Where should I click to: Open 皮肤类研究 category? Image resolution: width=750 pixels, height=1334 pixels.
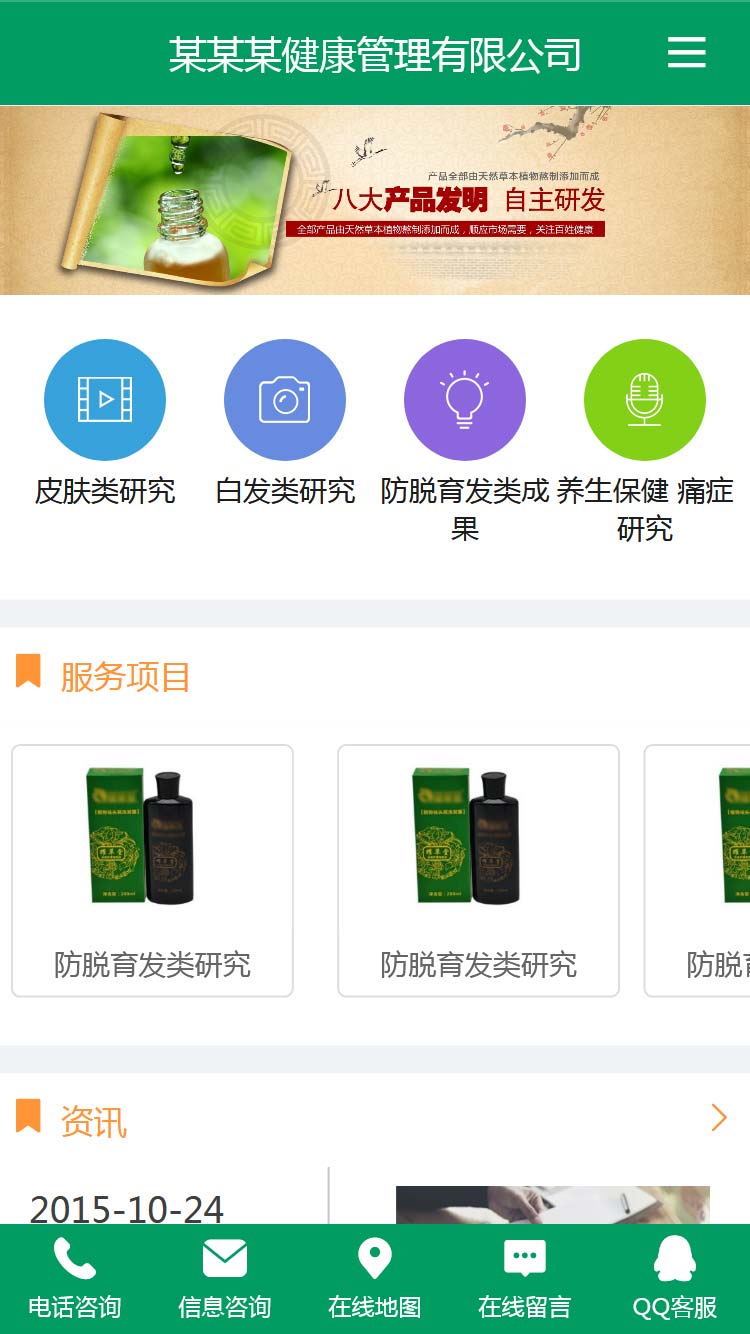[105, 400]
